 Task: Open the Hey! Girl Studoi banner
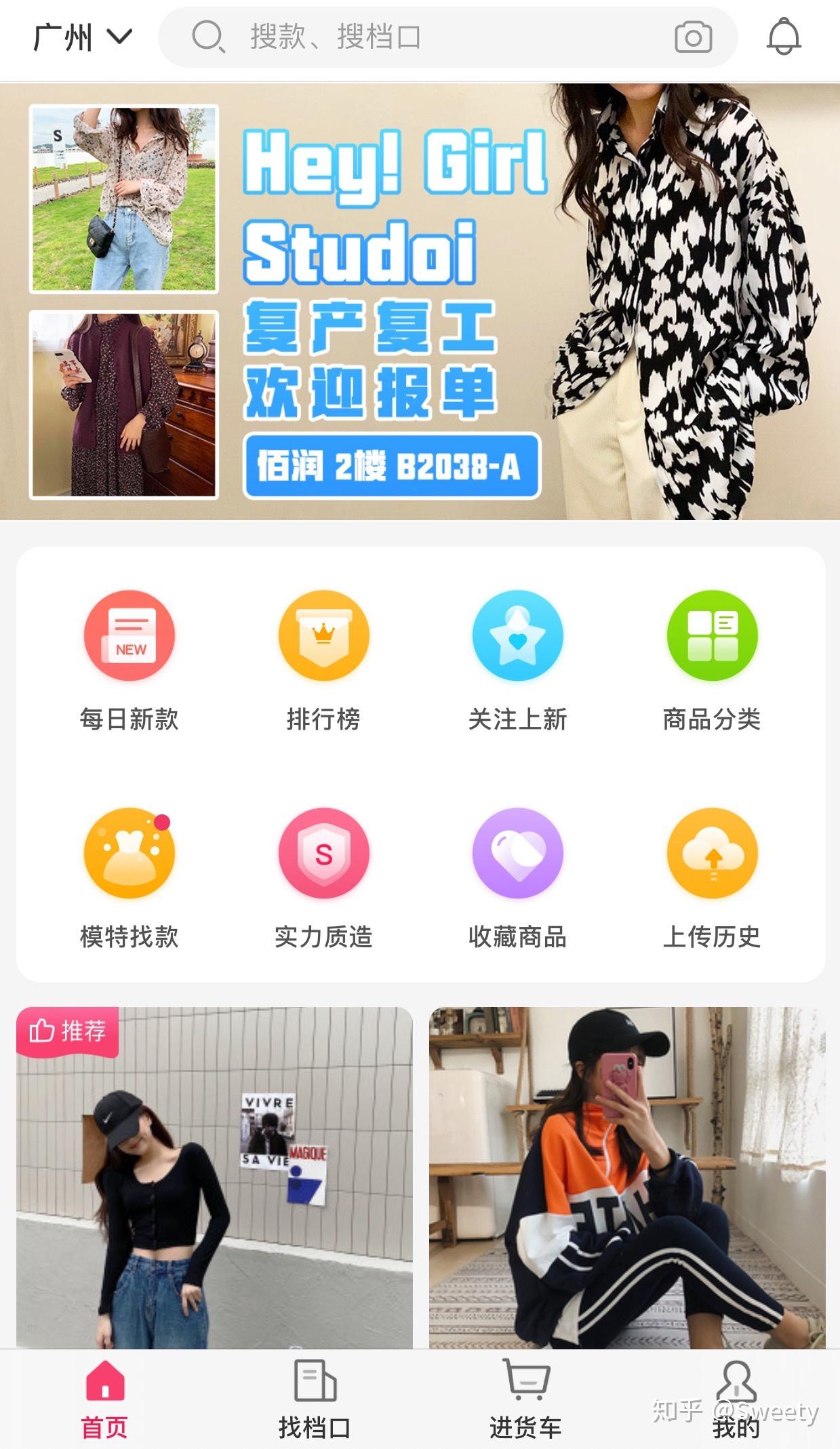pyautogui.click(x=420, y=302)
